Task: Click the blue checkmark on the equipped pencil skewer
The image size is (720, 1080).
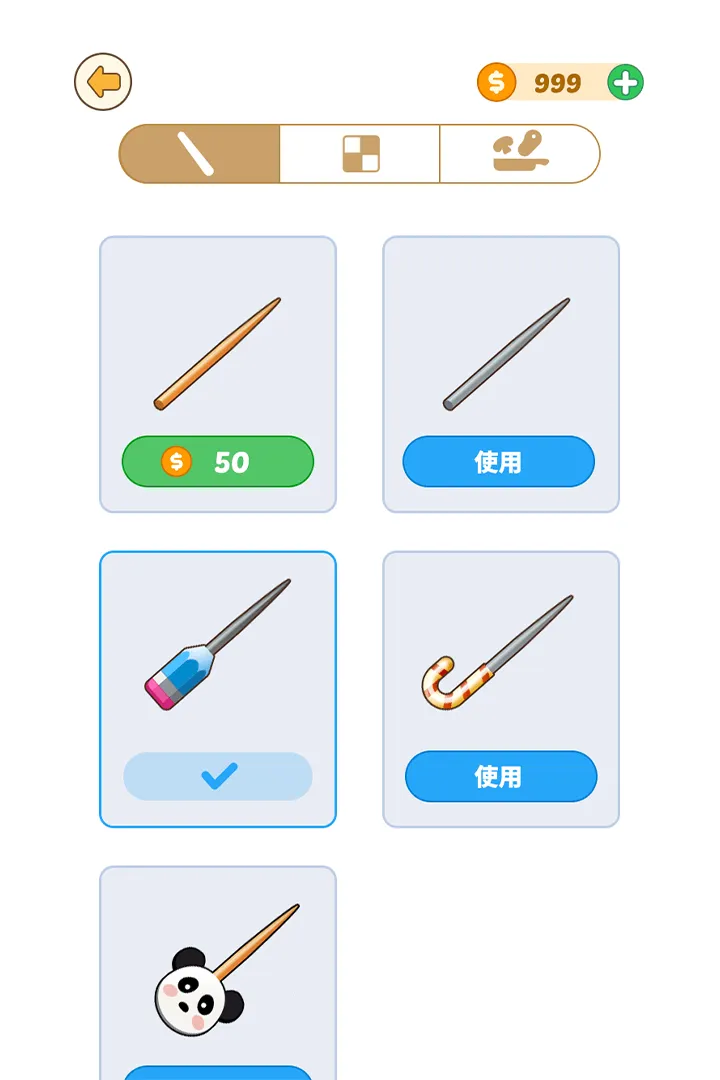Action: pyautogui.click(x=219, y=776)
